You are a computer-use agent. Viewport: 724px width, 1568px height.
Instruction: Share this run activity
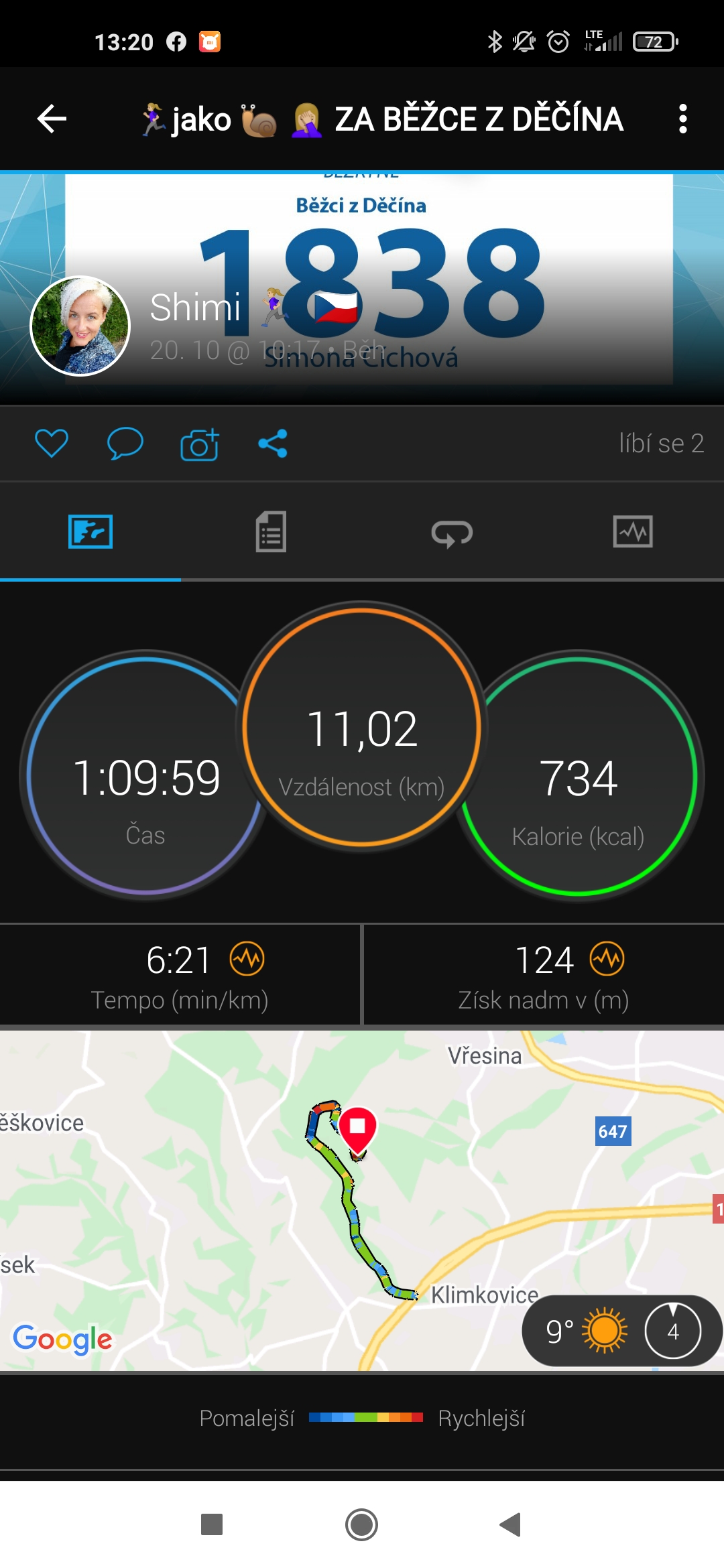273,444
